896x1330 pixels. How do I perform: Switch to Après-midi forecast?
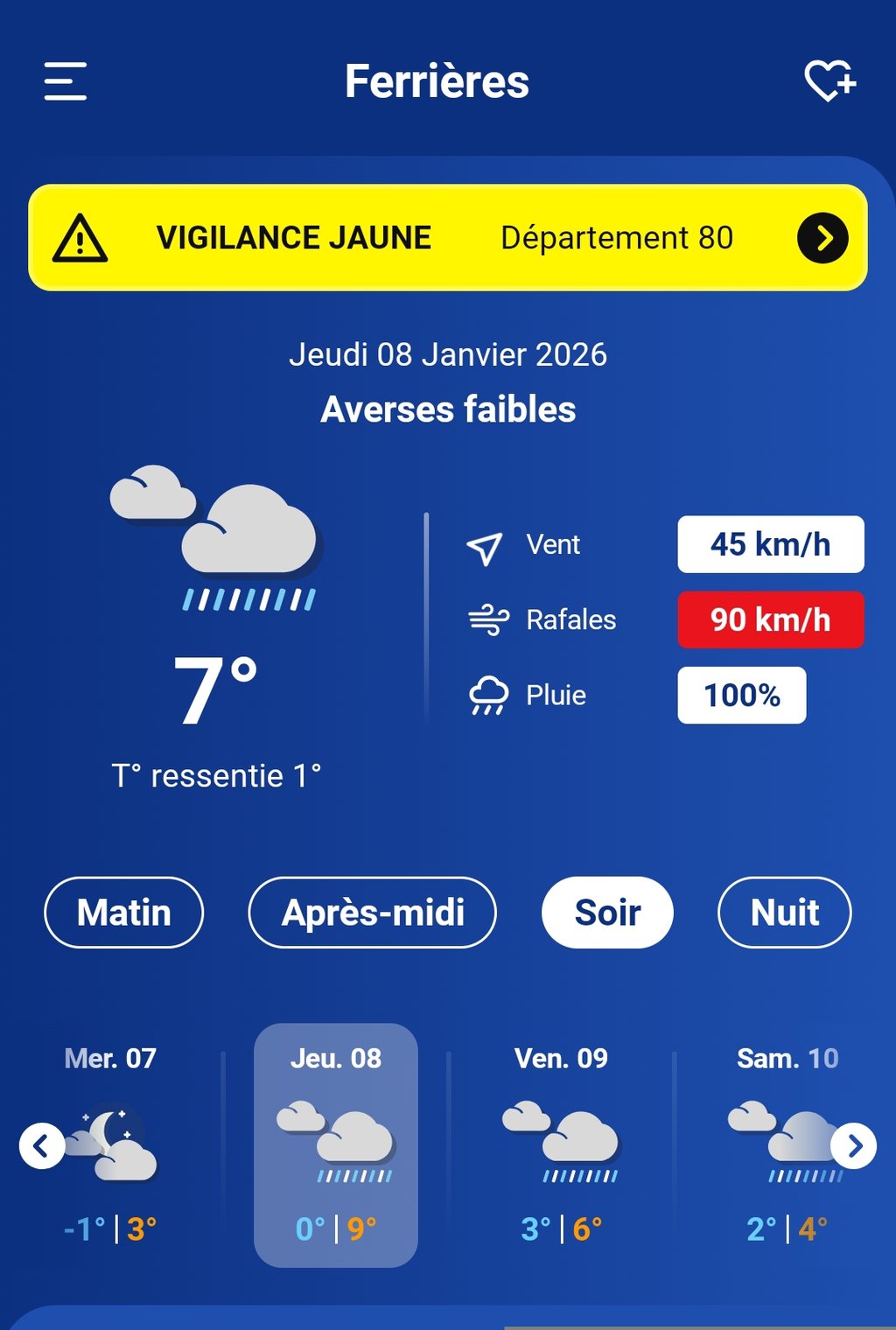pos(373,913)
